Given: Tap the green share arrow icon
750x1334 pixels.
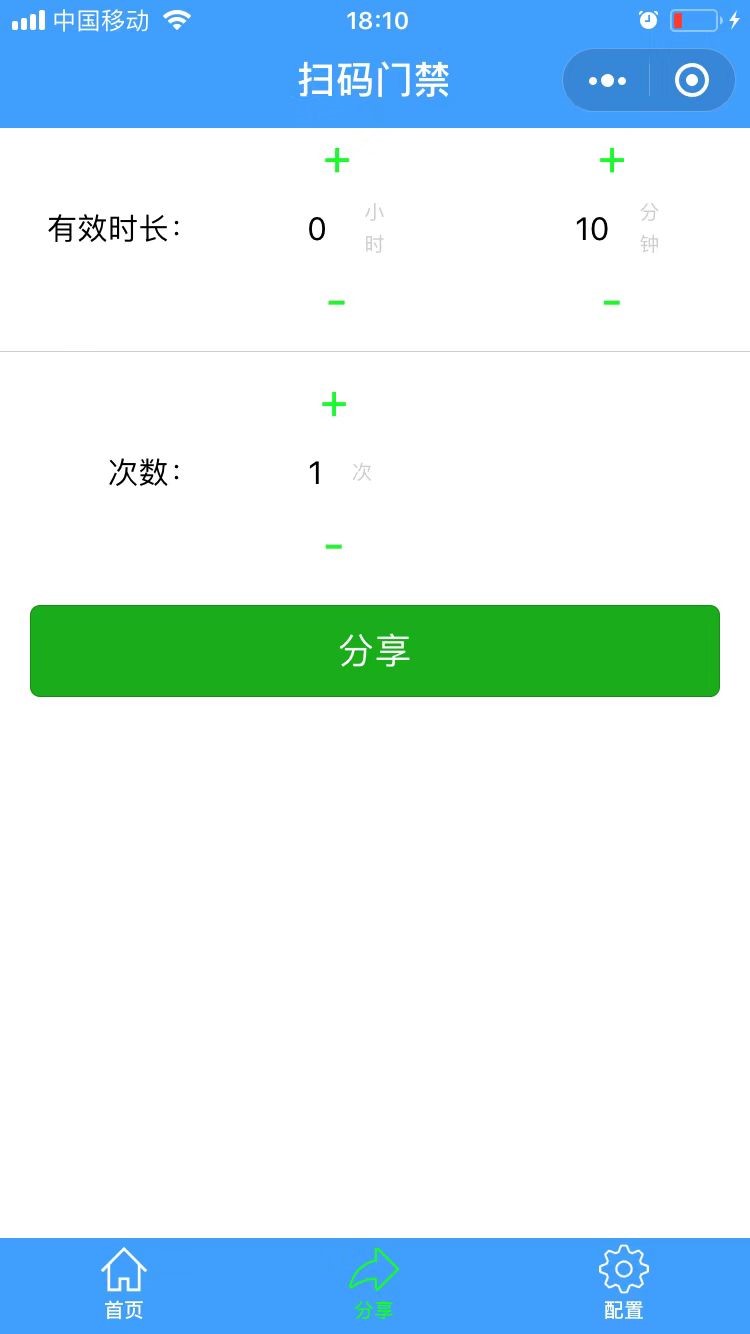Looking at the screenshot, I should pyautogui.click(x=374, y=1268).
